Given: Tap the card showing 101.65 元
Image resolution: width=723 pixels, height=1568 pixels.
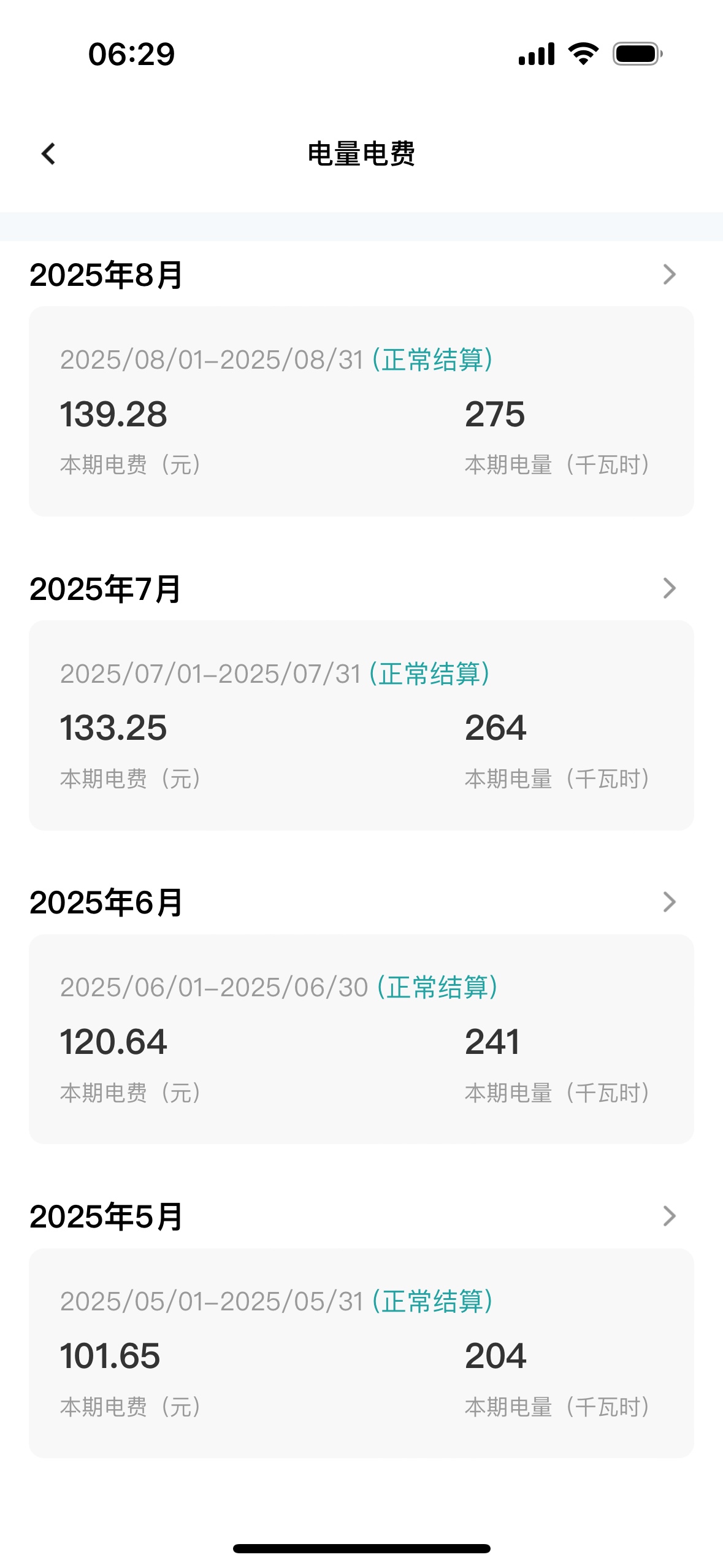Looking at the screenshot, I should point(361,1353).
